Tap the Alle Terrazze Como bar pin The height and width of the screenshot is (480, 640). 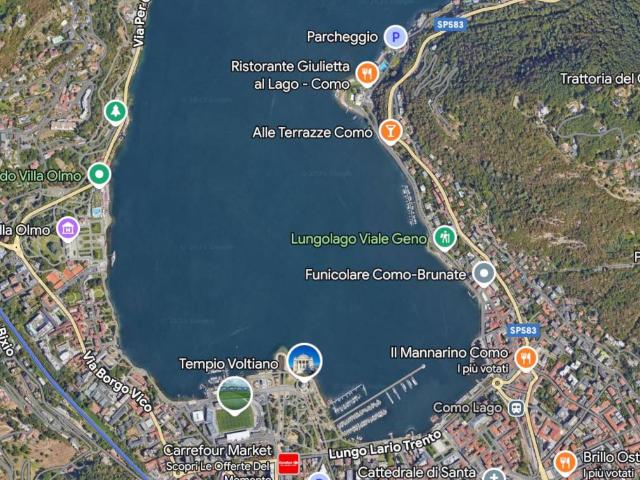click(390, 130)
